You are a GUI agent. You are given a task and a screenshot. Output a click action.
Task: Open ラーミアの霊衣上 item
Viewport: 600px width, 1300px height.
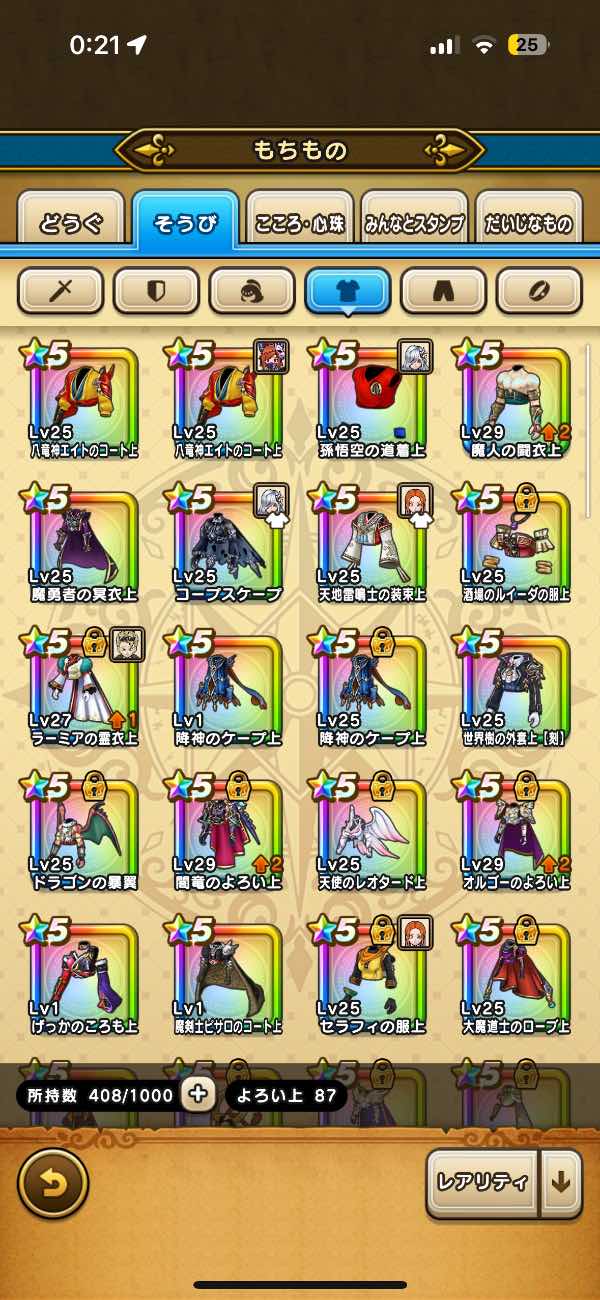coord(84,690)
